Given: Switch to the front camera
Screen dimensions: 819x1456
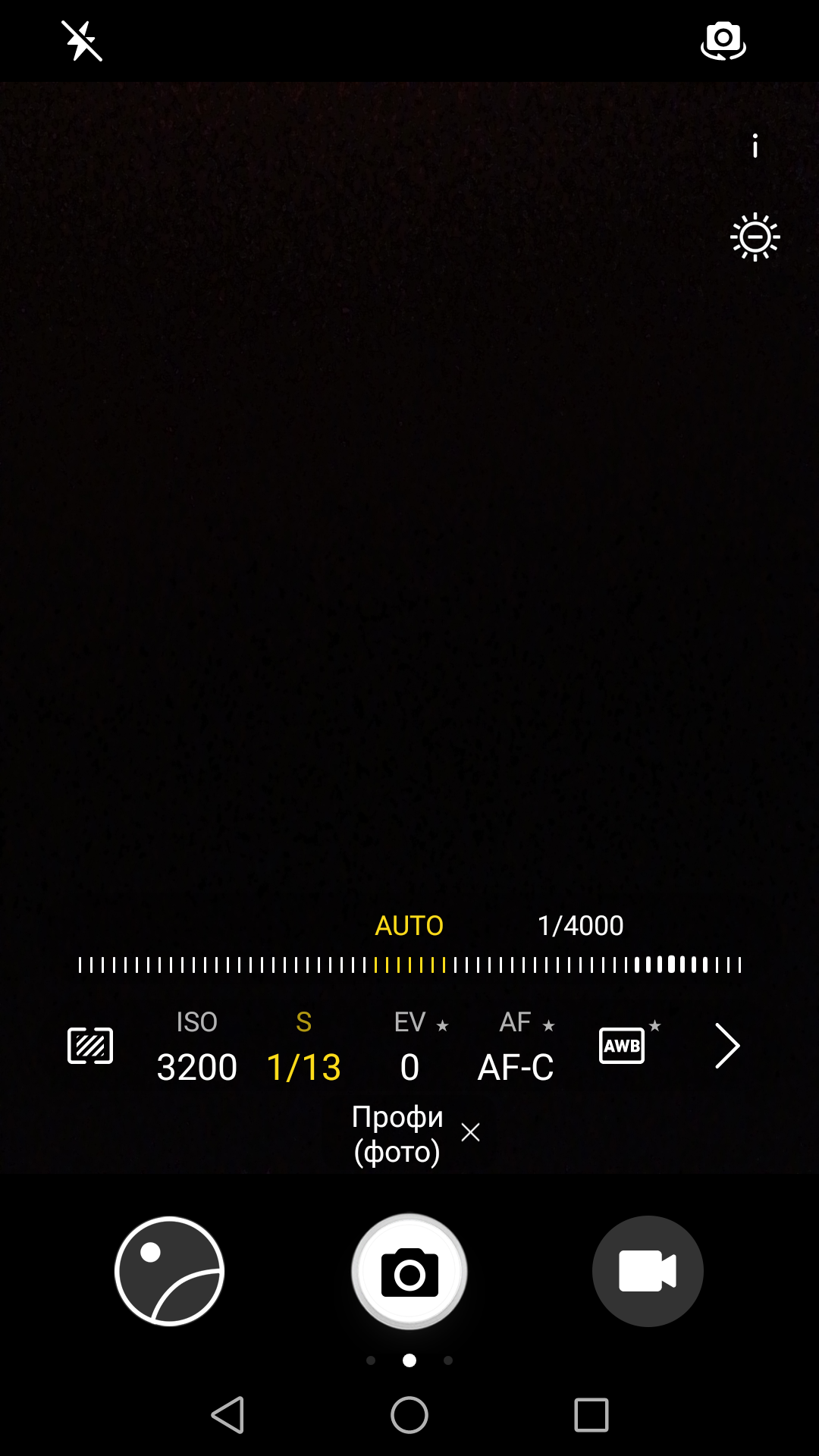Looking at the screenshot, I should click(723, 41).
